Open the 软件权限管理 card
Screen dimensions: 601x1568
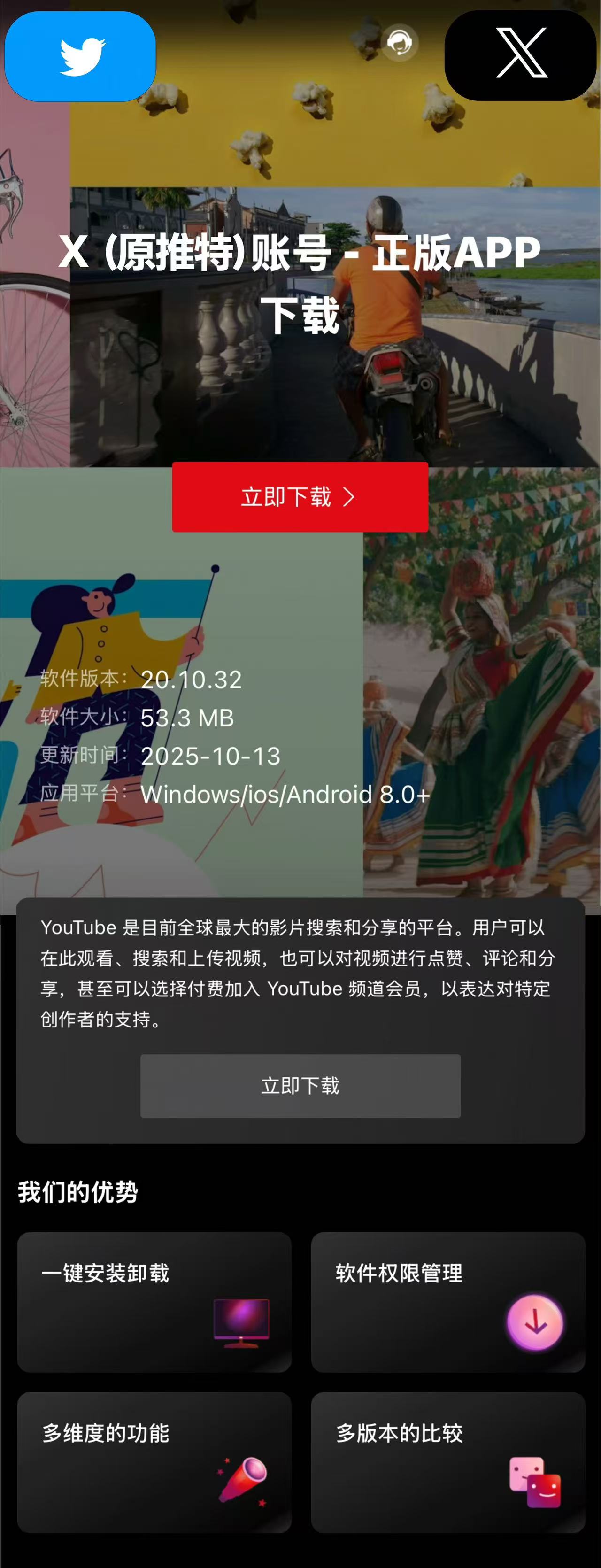[448, 1302]
